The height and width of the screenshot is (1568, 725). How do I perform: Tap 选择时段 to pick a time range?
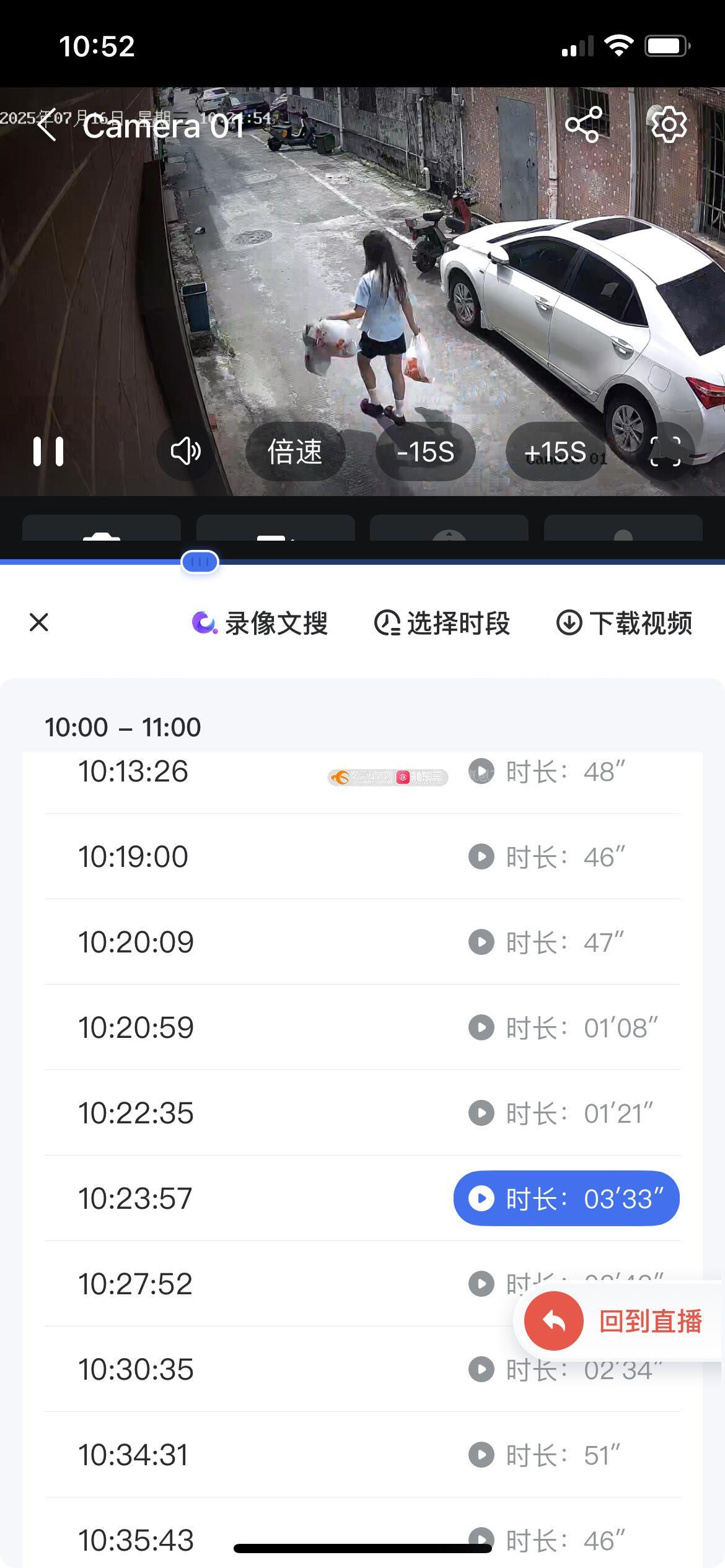pos(442,623)
